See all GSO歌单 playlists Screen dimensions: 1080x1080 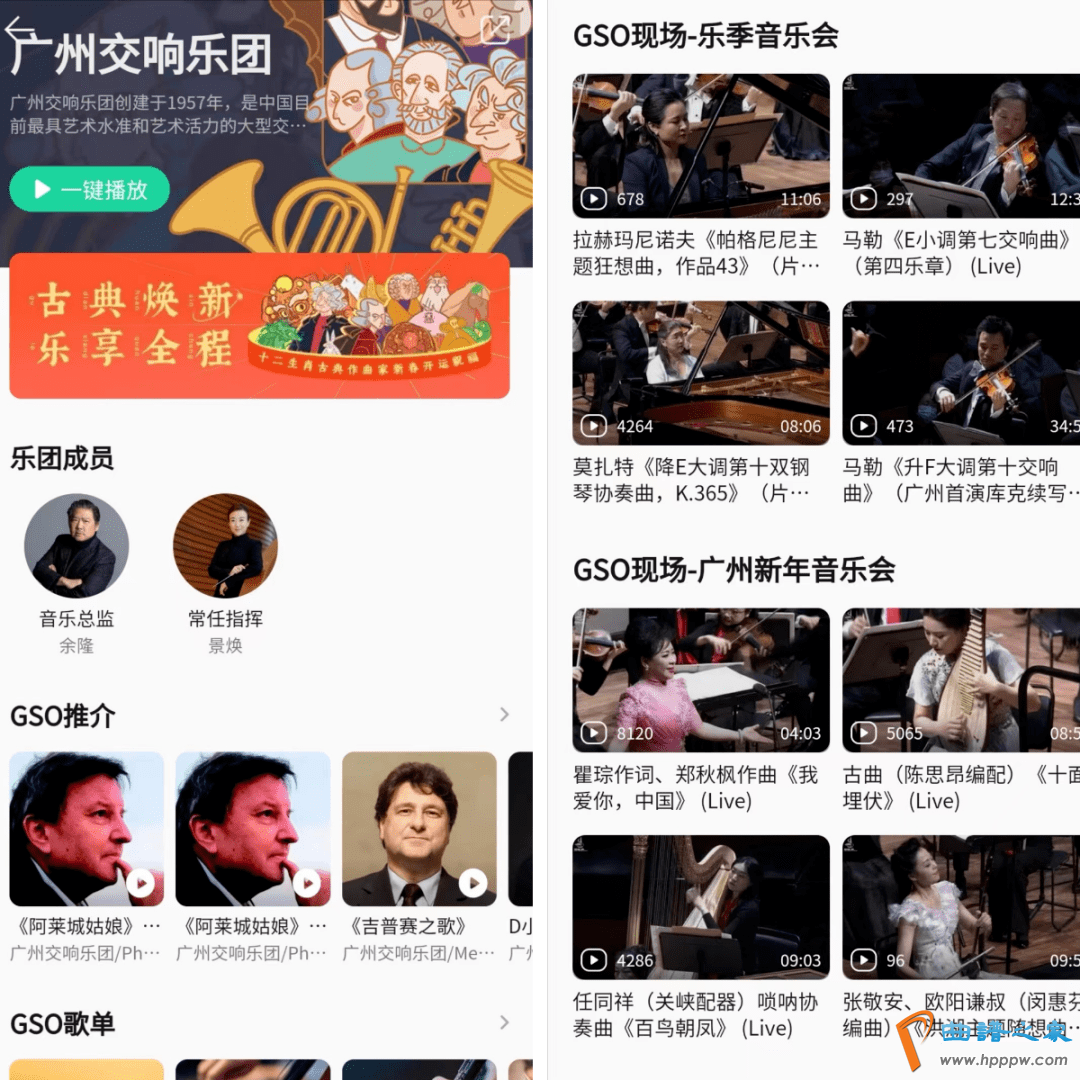click(x=504, y=1022)
